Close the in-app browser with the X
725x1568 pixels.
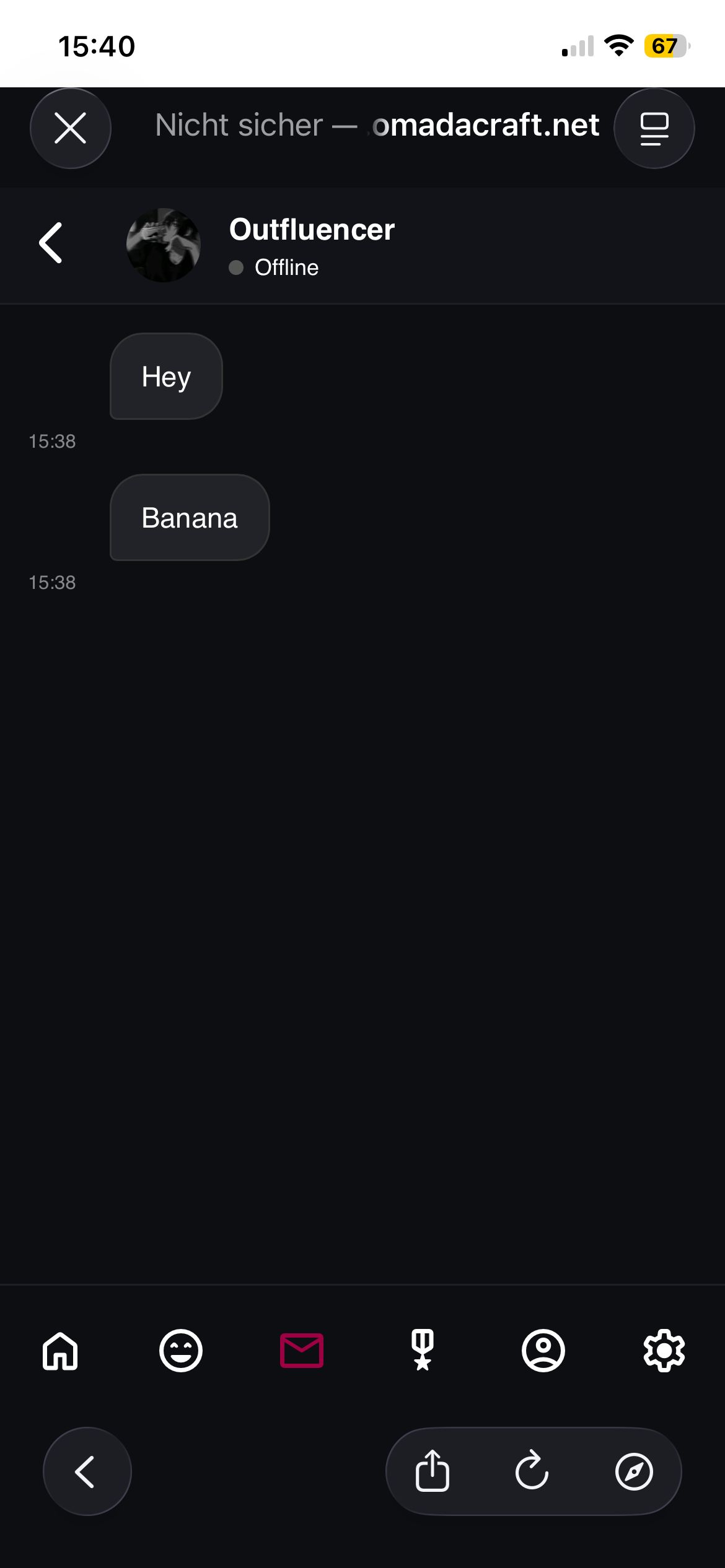[70, 128]
